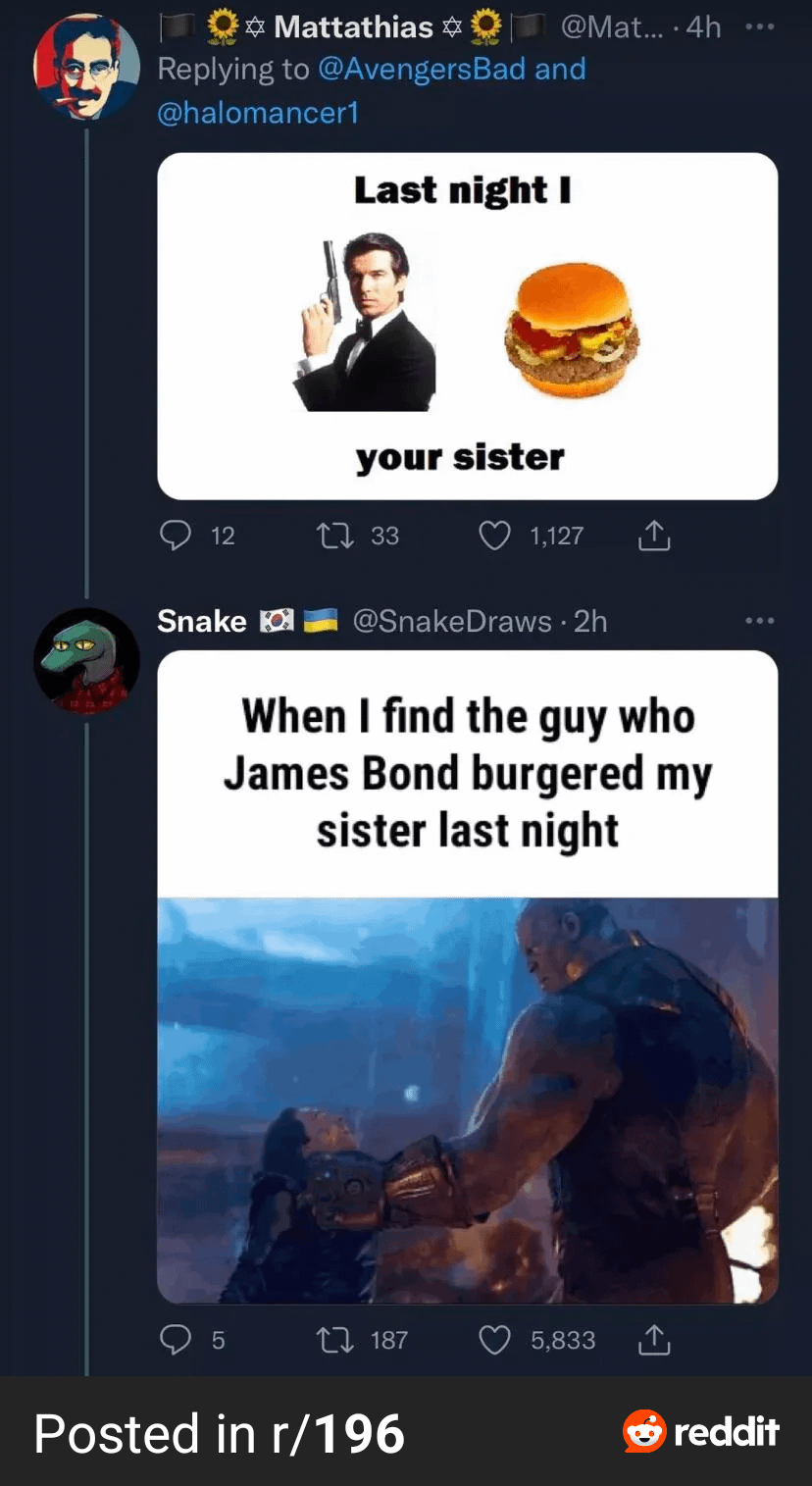Open Mattathias's profile picture
This screenshot has height=1486, width=812.
point(86,67)
